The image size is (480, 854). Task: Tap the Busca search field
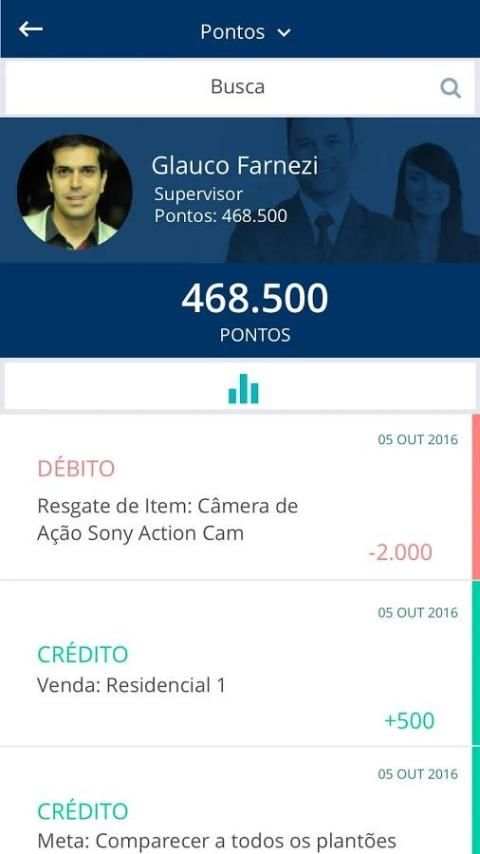pyautogui.click(x=240, y=87)
